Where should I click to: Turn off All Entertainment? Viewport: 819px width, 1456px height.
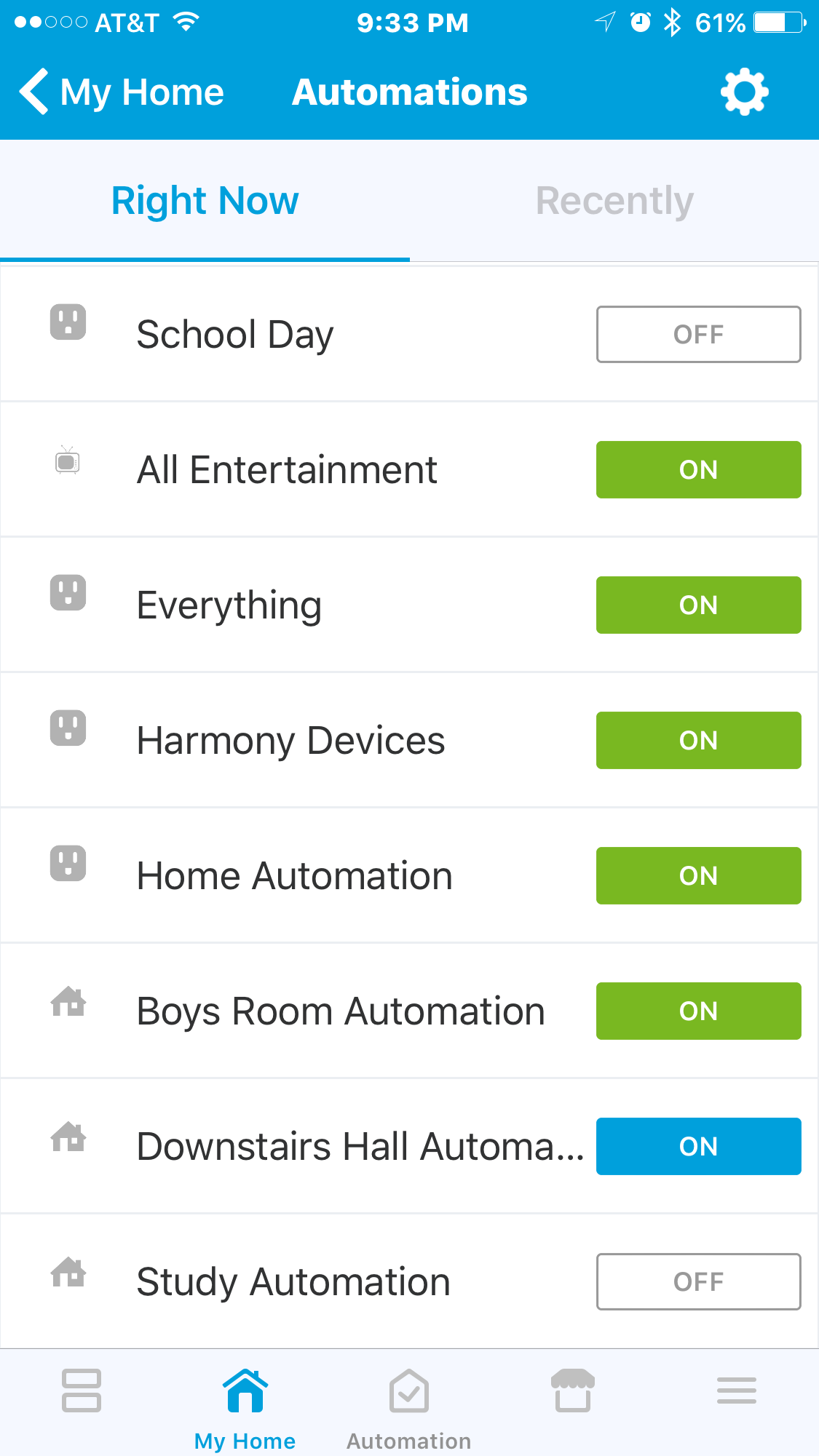point(698,470)
